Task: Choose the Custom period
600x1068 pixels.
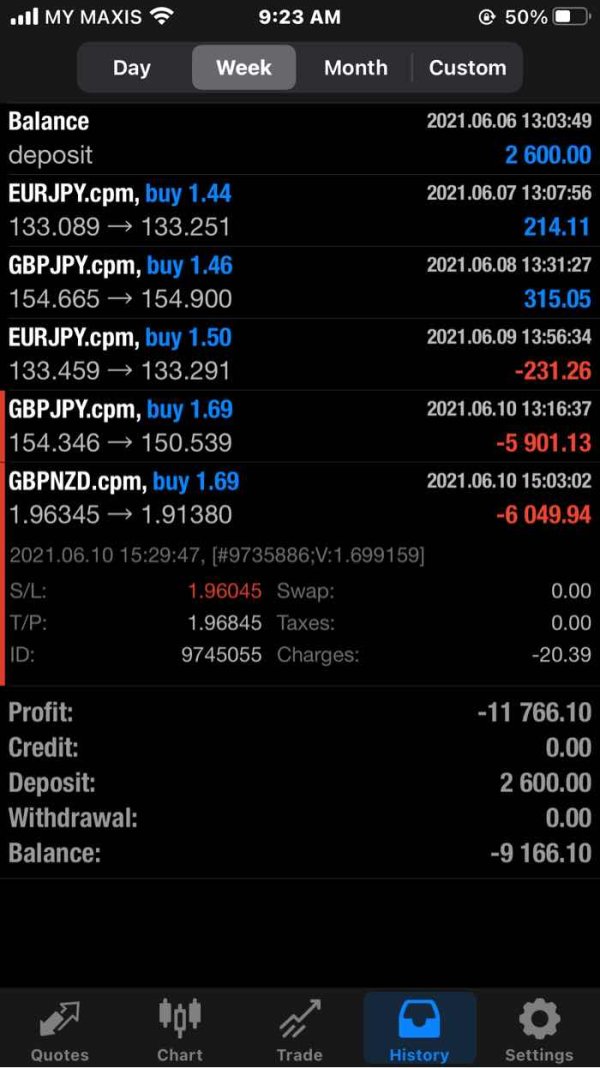Action: (467, 67)
